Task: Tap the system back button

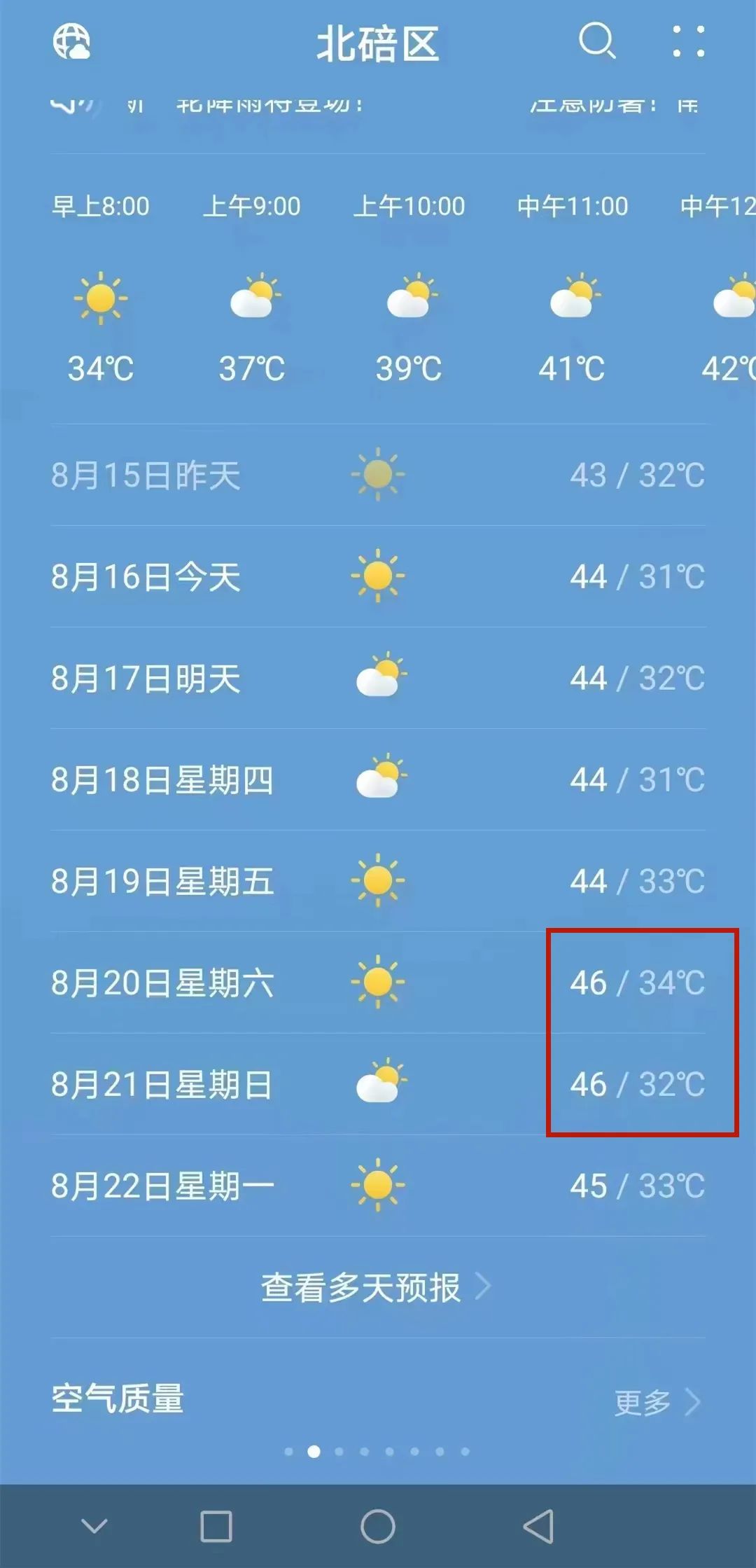Action: tap(538, 1526)
